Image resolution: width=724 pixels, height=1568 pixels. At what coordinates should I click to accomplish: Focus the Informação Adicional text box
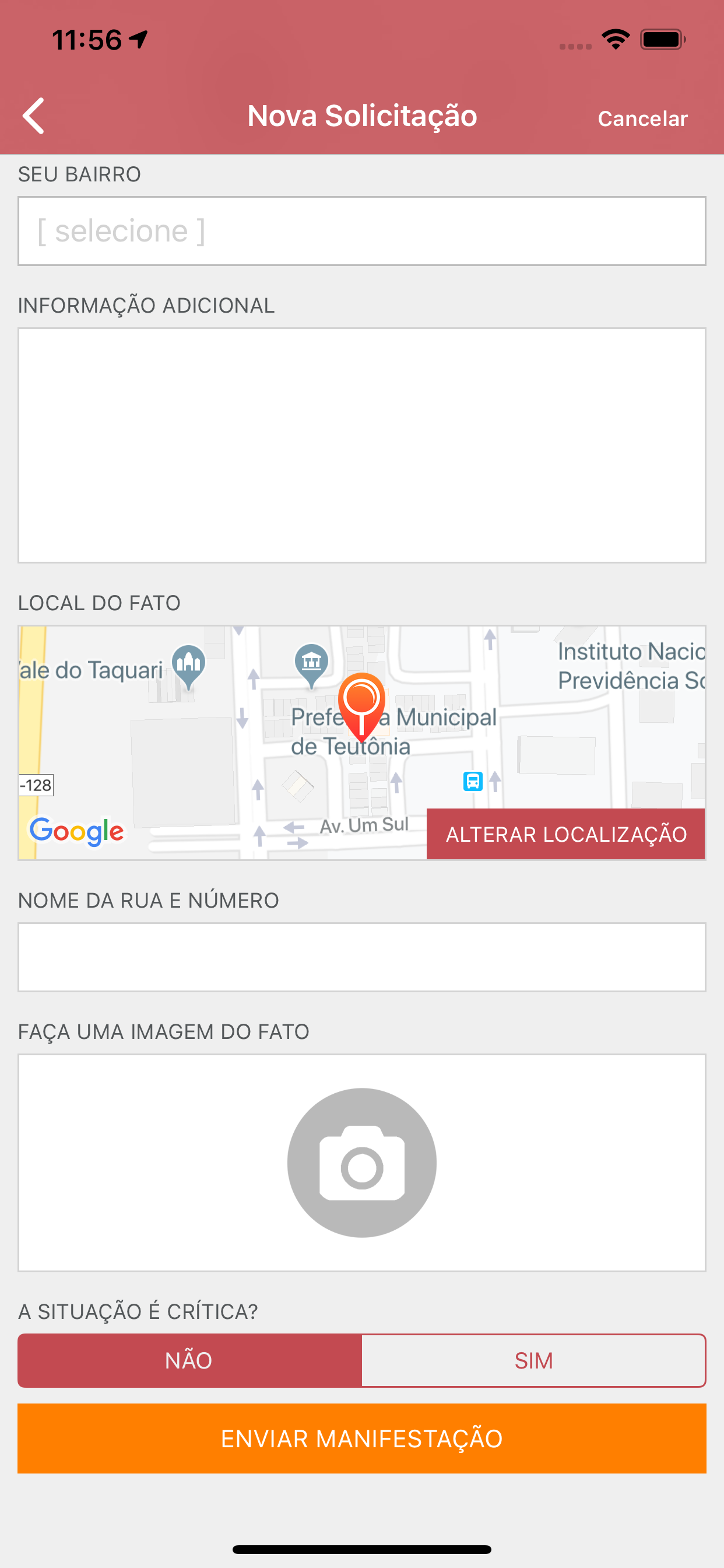pos(362,445)
